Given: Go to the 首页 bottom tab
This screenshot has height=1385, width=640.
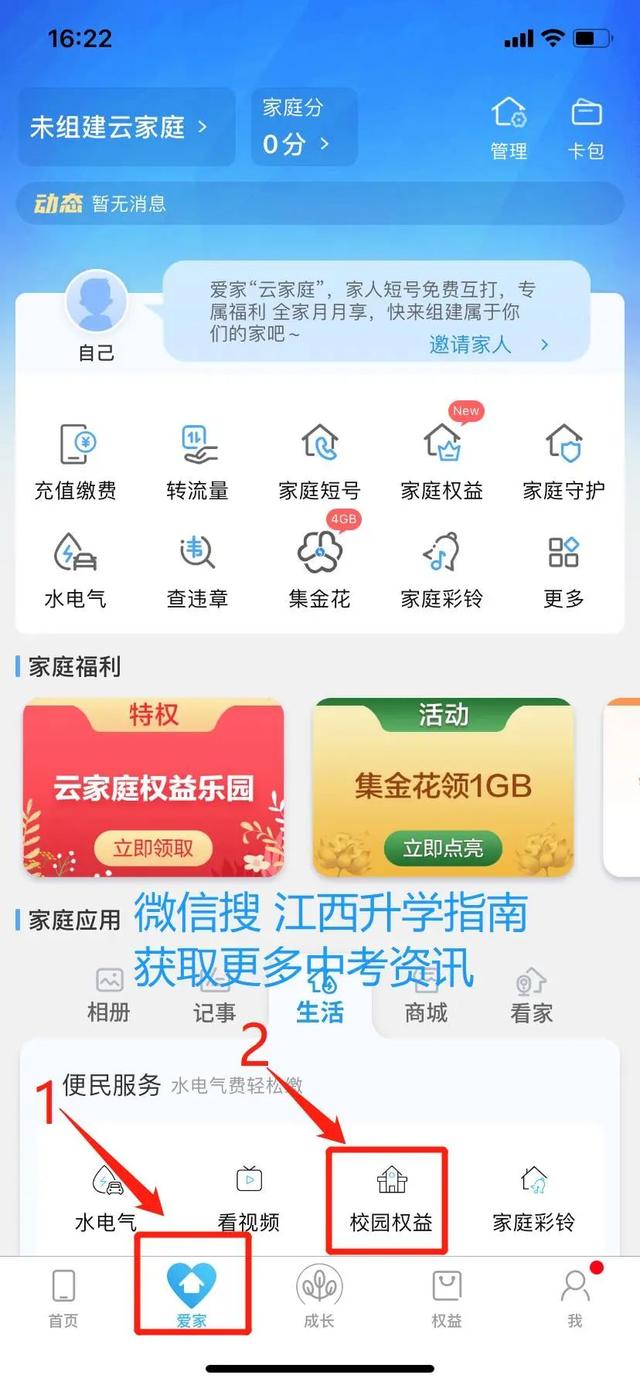Looking at the screenshot, I should [x=63, y=1297].
